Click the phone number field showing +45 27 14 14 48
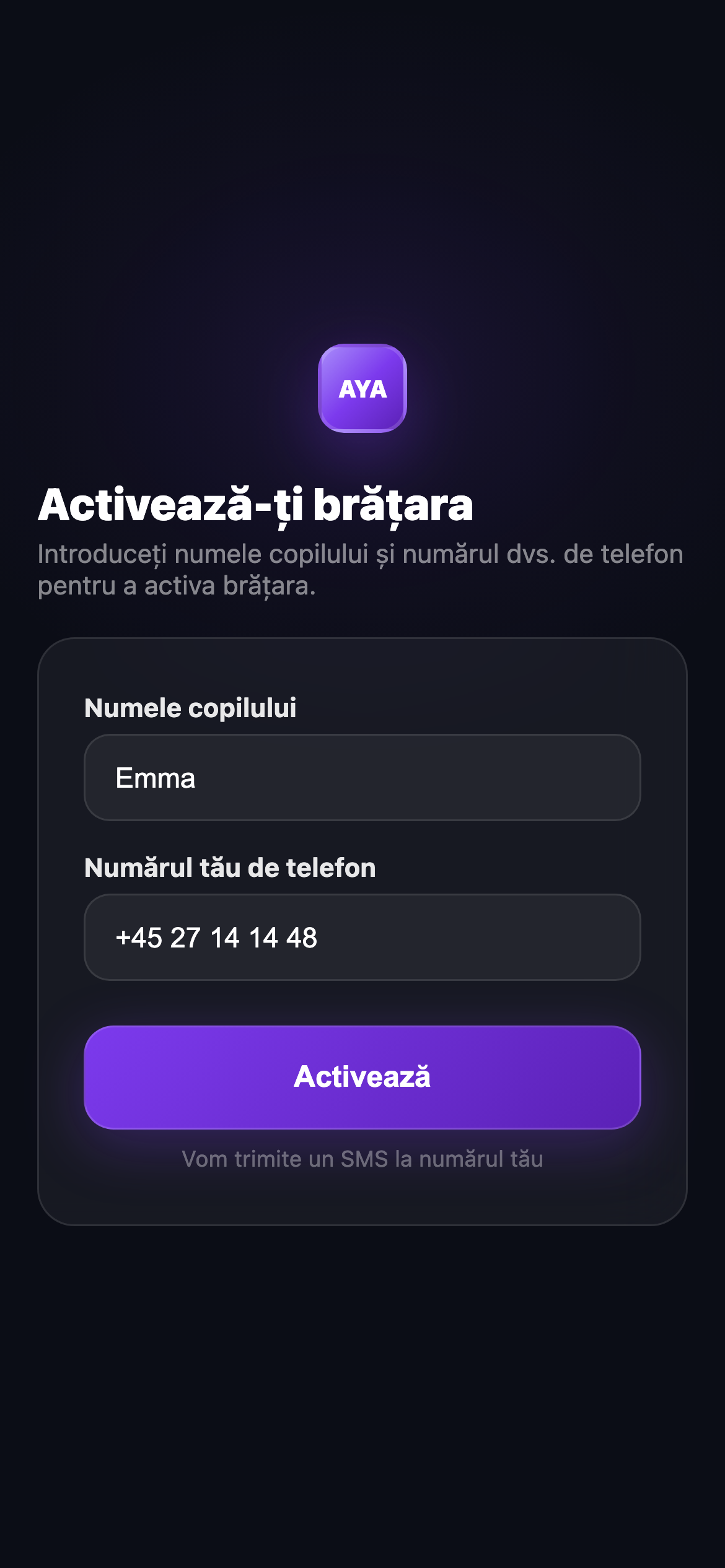 click(362, 937)
